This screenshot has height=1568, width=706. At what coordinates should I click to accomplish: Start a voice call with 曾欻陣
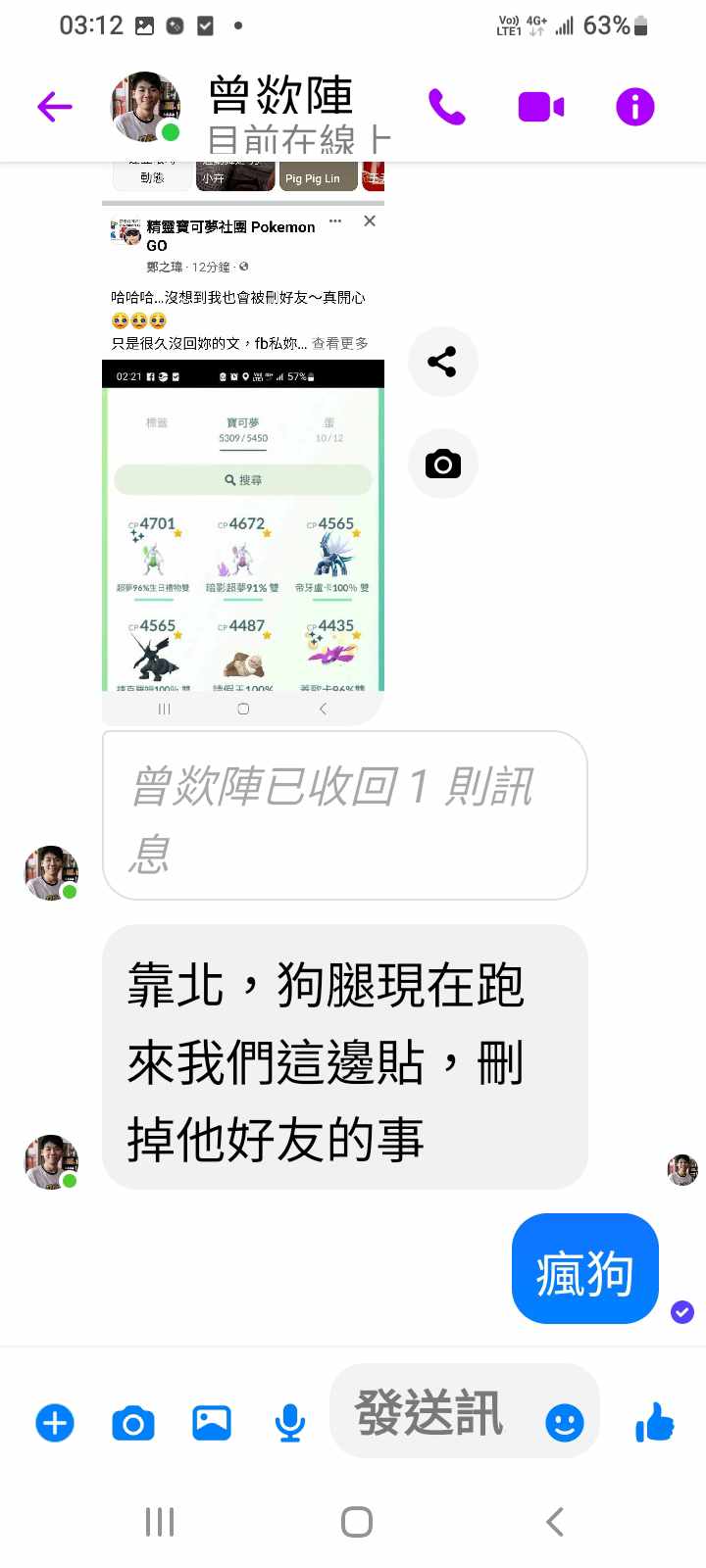coord(446,107)
